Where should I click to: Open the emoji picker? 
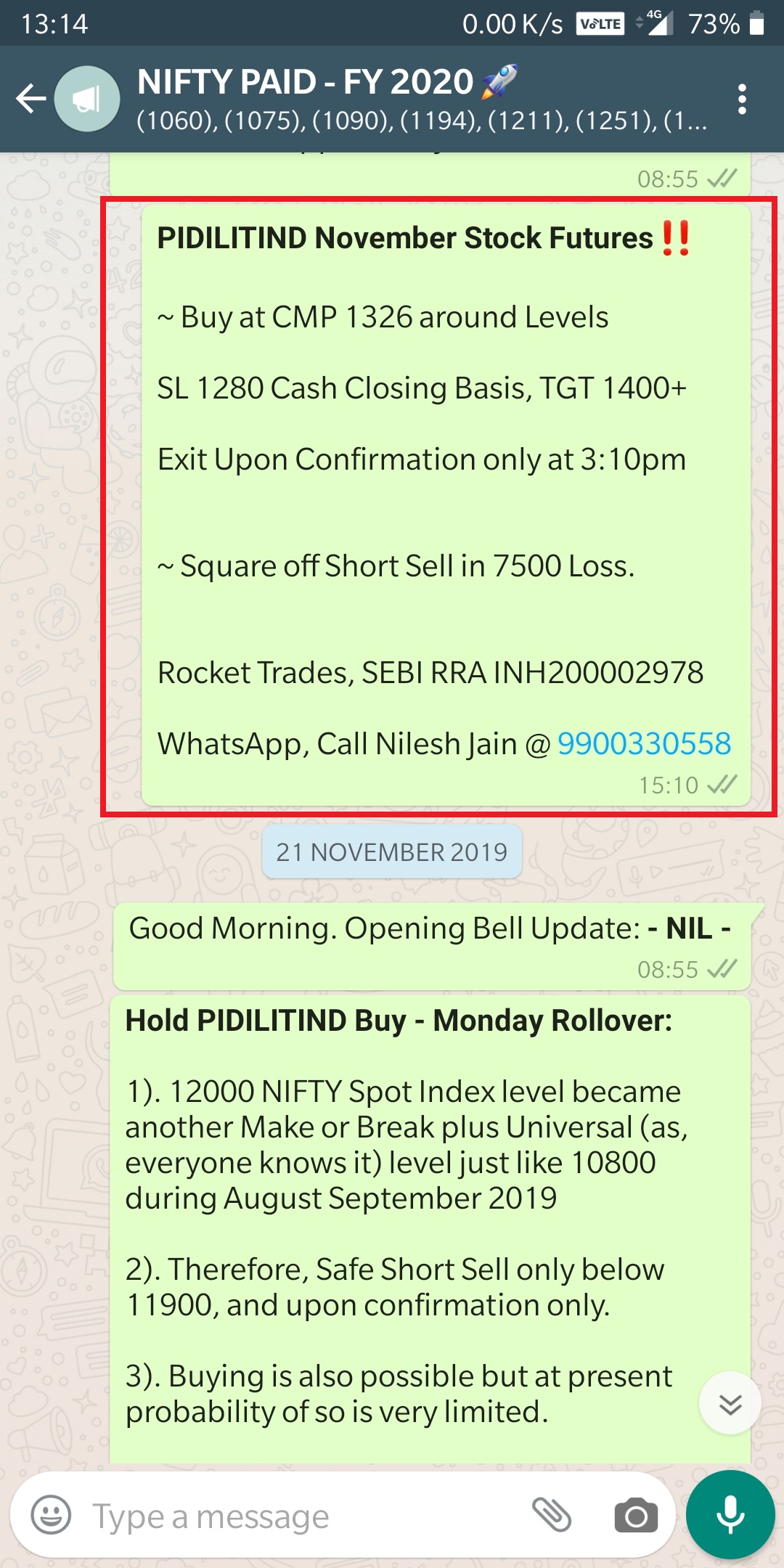51,1516
